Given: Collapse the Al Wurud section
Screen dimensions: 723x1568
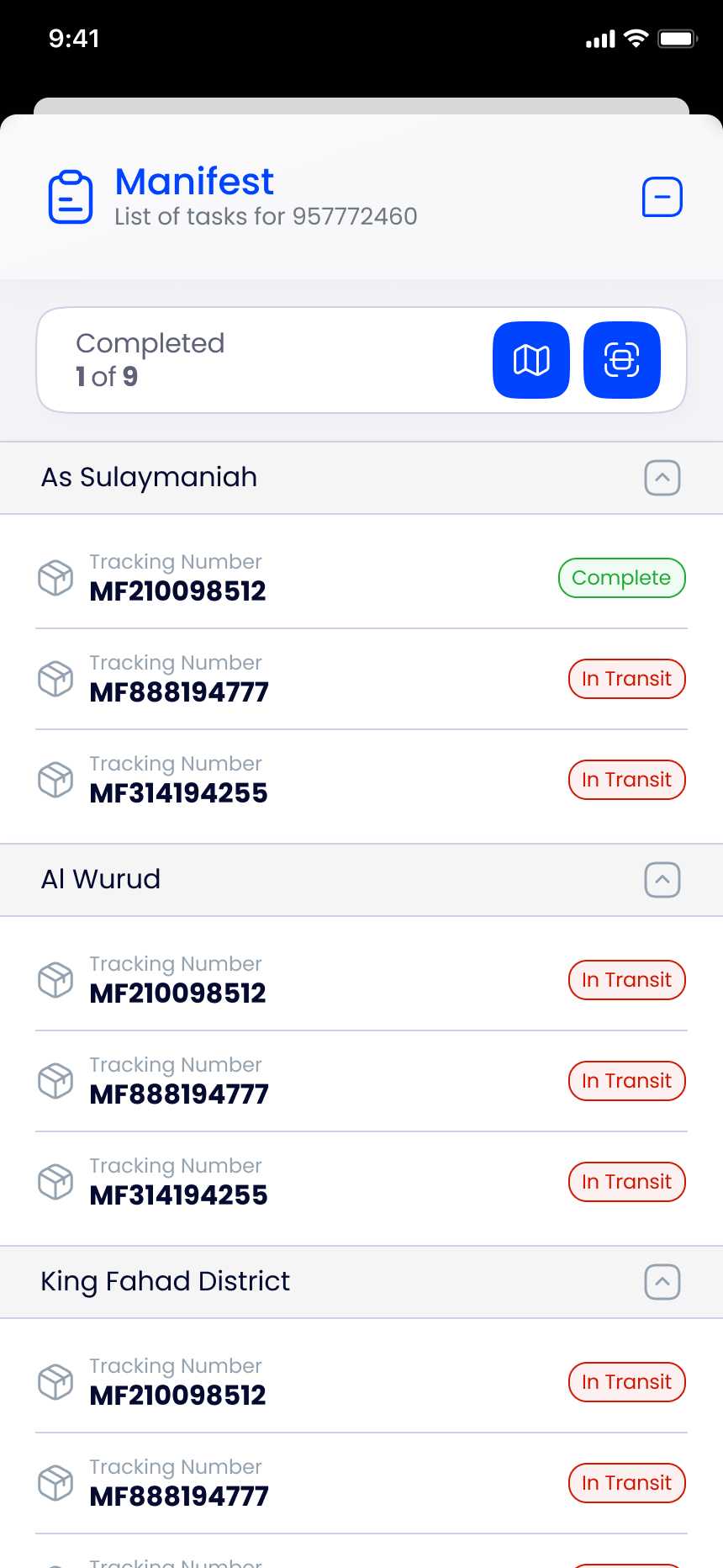Looking at the screenshot, I should (x=662, y=880).
